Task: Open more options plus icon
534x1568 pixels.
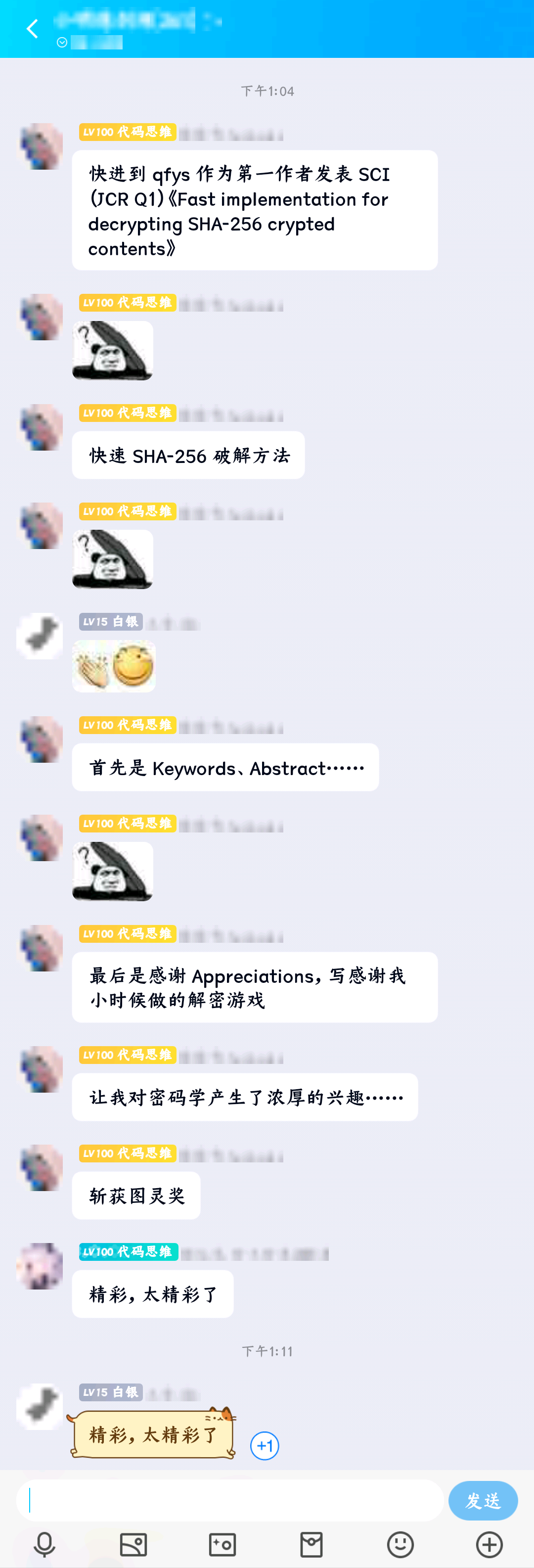Action: [x=489, y=1544]
